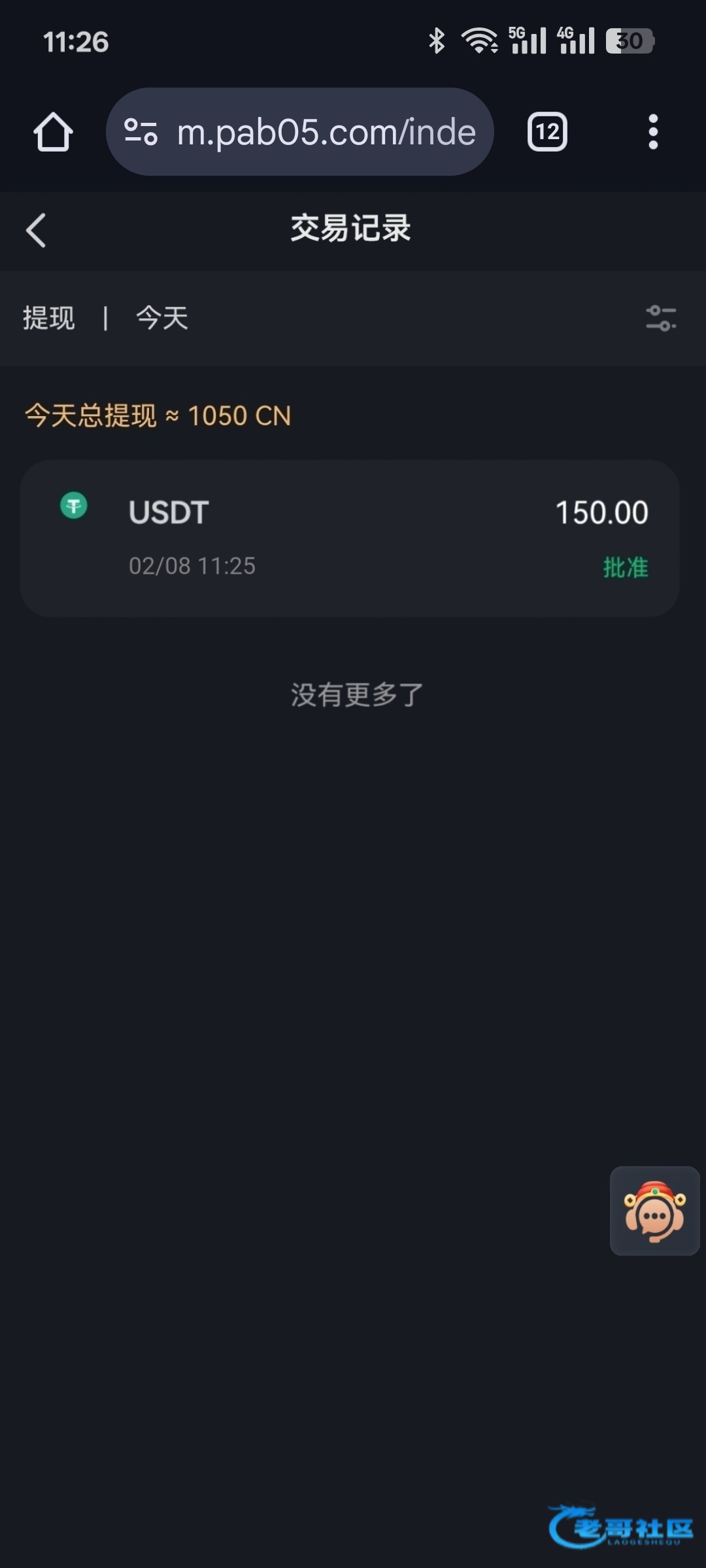Open the customer service chat bubble
The height and width of the screenshot is (1568, 706).
(654, 1211)
